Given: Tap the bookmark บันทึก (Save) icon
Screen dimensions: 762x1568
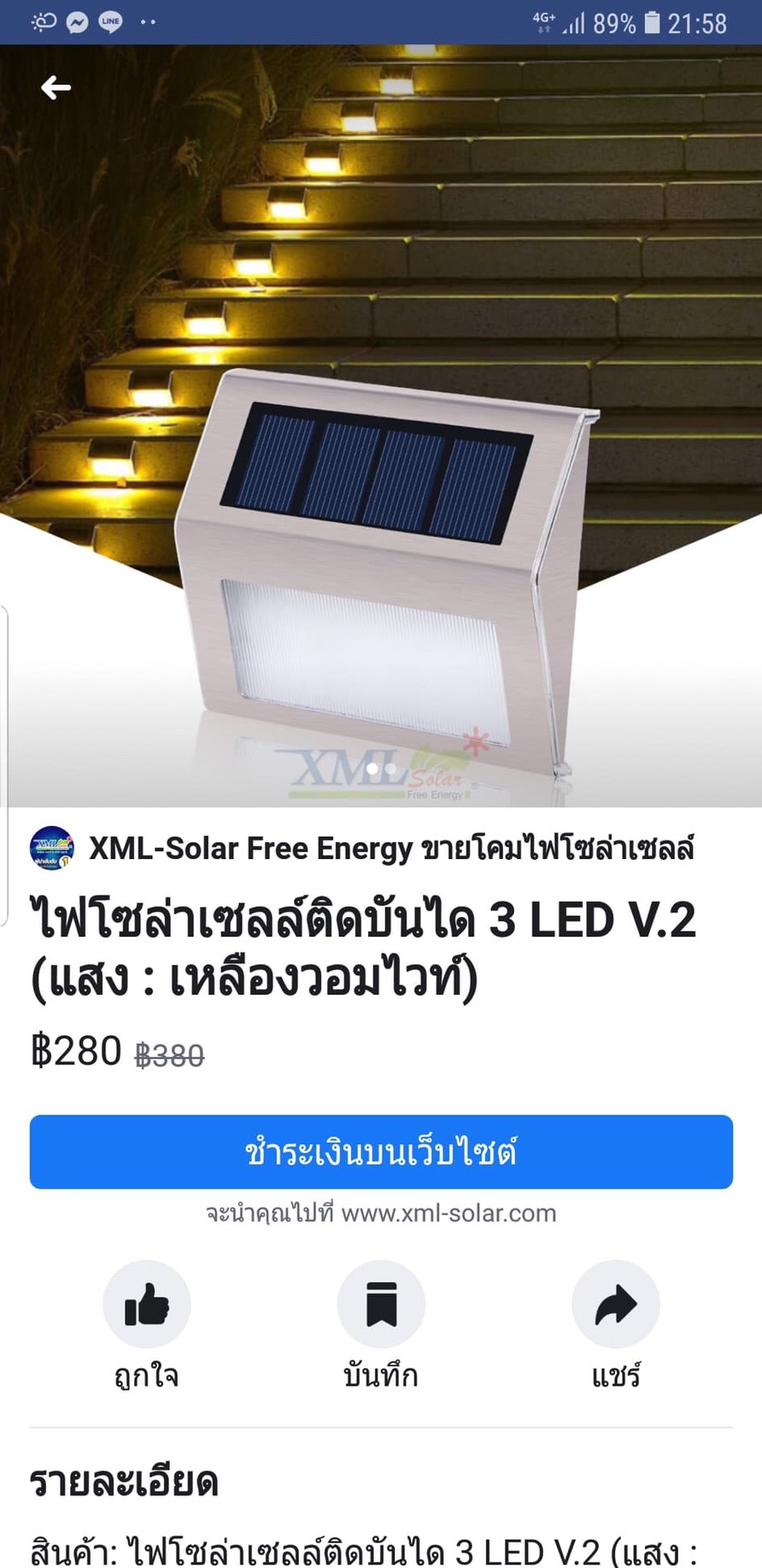Looking at the screenshot, I should [x=381, y=1303].
